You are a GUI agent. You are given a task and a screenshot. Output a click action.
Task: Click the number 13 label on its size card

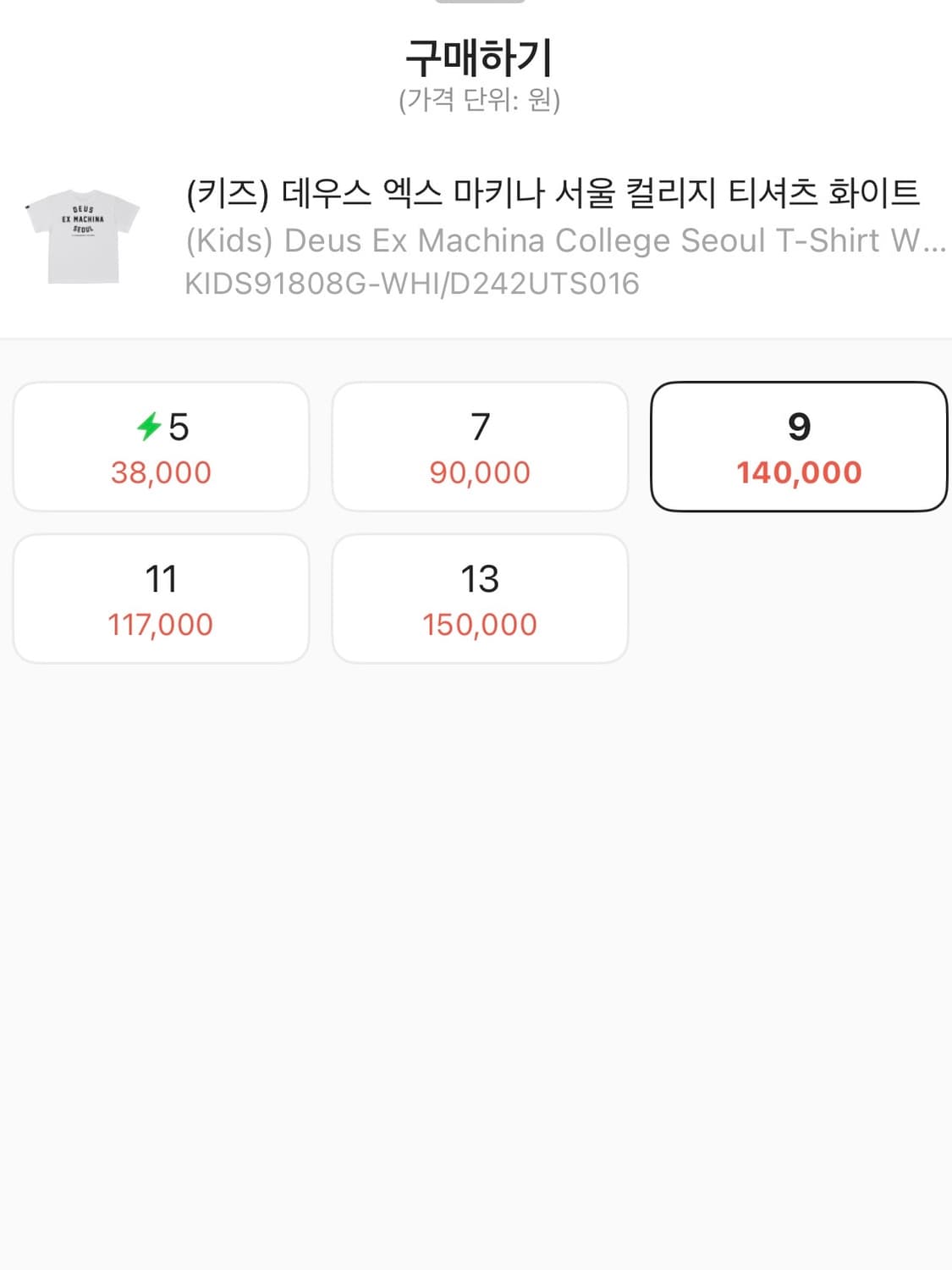[479, 578]
